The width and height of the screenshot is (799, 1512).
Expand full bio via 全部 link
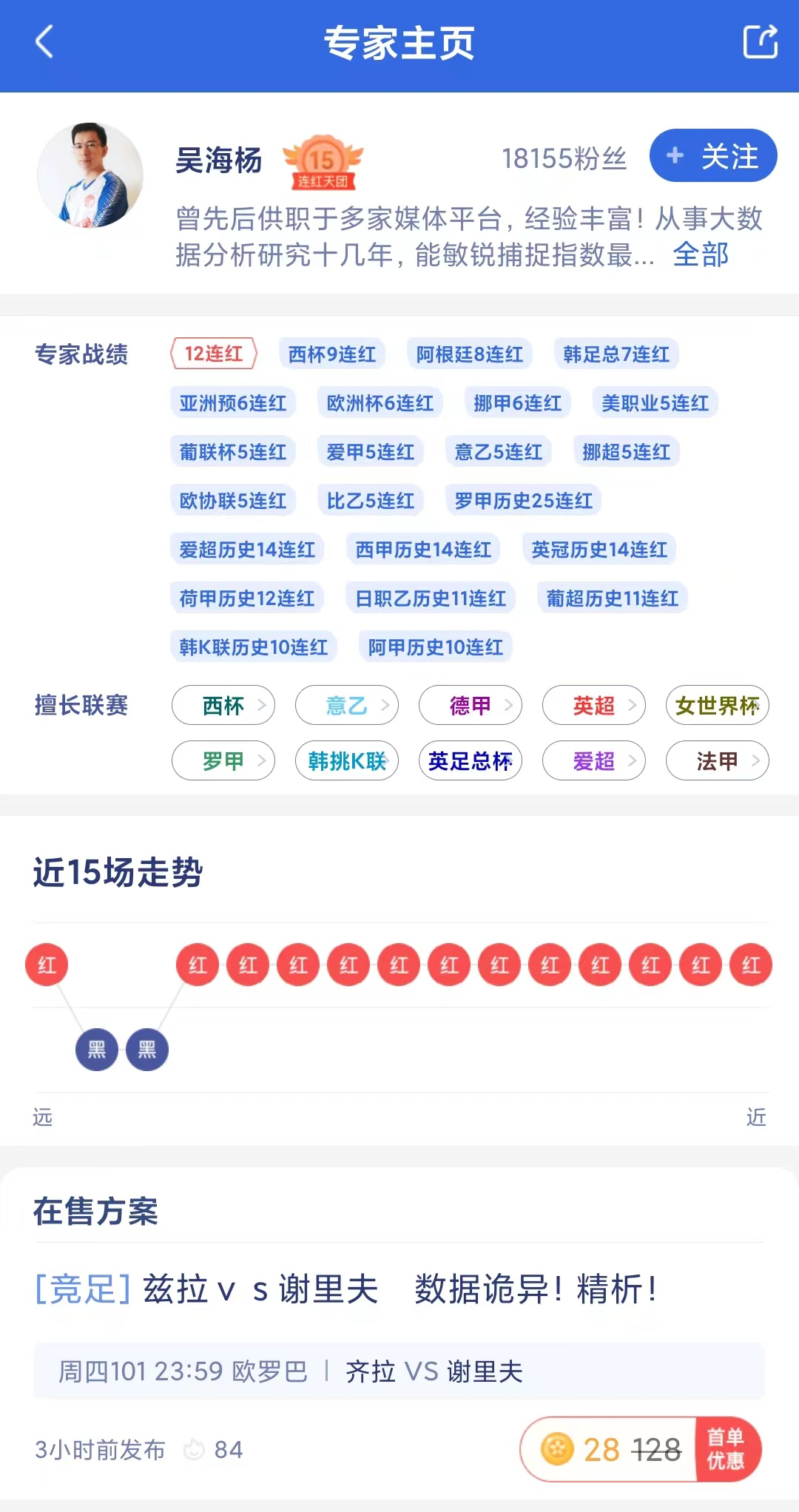coord(701,255)
